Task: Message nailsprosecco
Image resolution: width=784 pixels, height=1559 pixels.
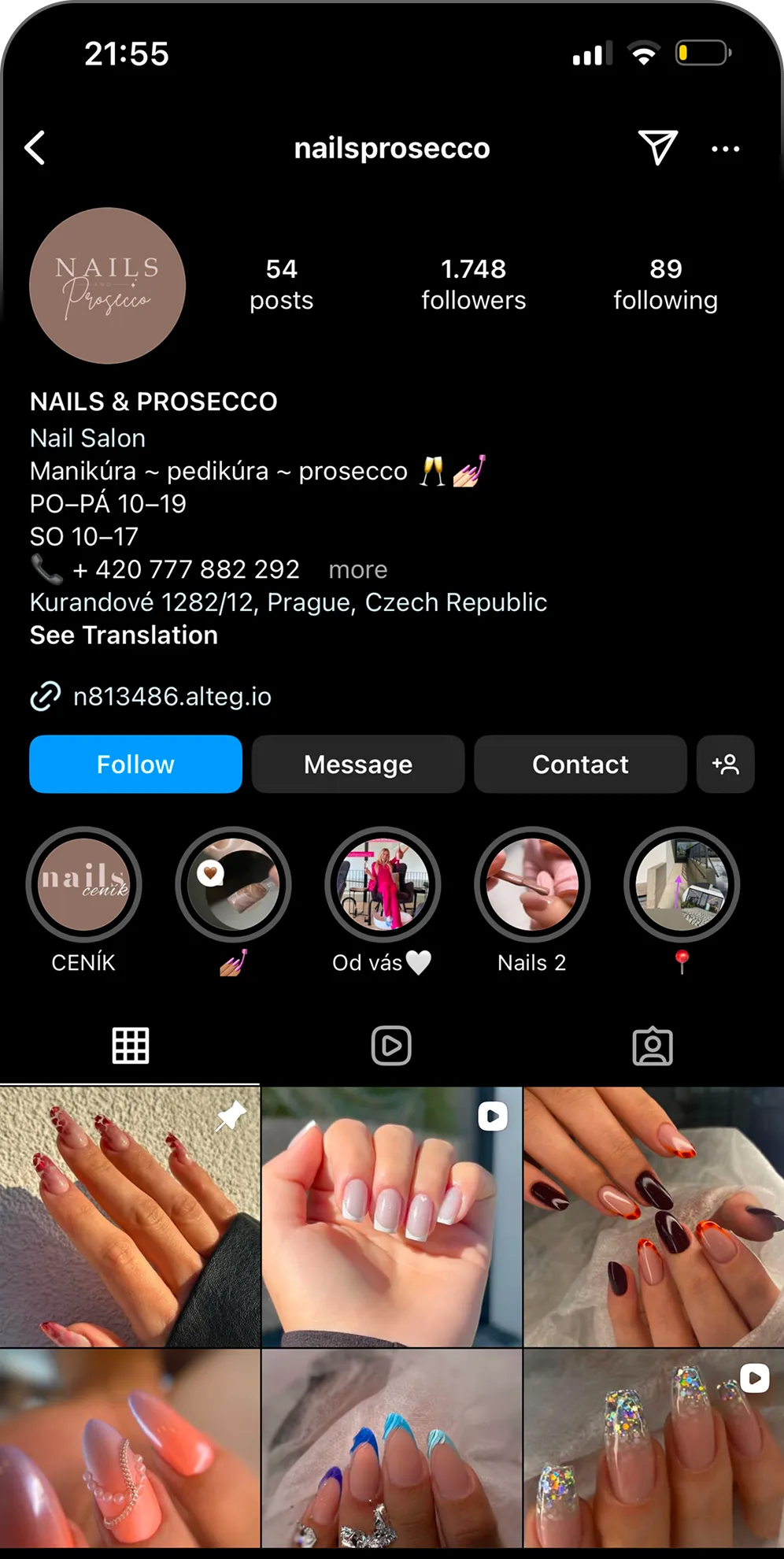Action: tap(358, 764)
